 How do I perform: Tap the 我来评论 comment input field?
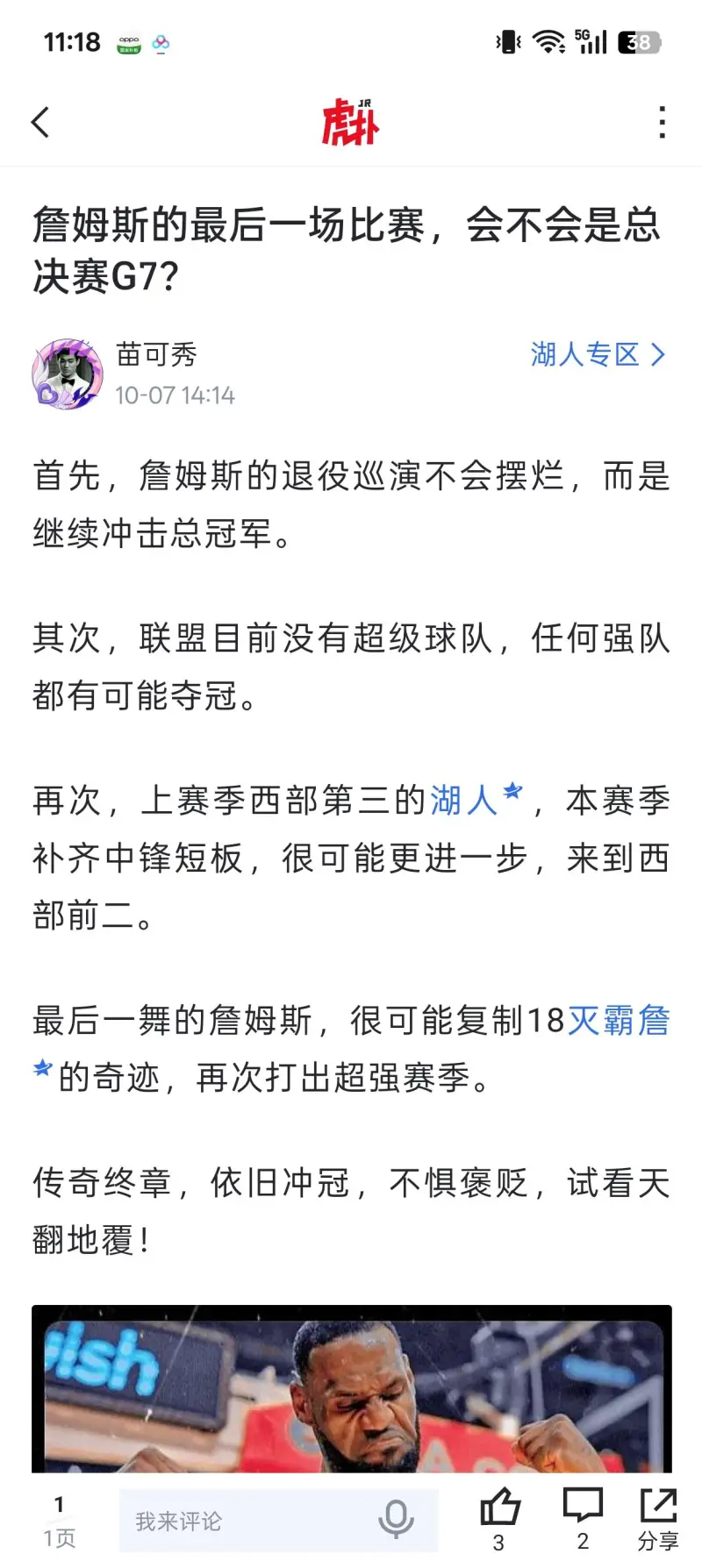(246, 1522)
